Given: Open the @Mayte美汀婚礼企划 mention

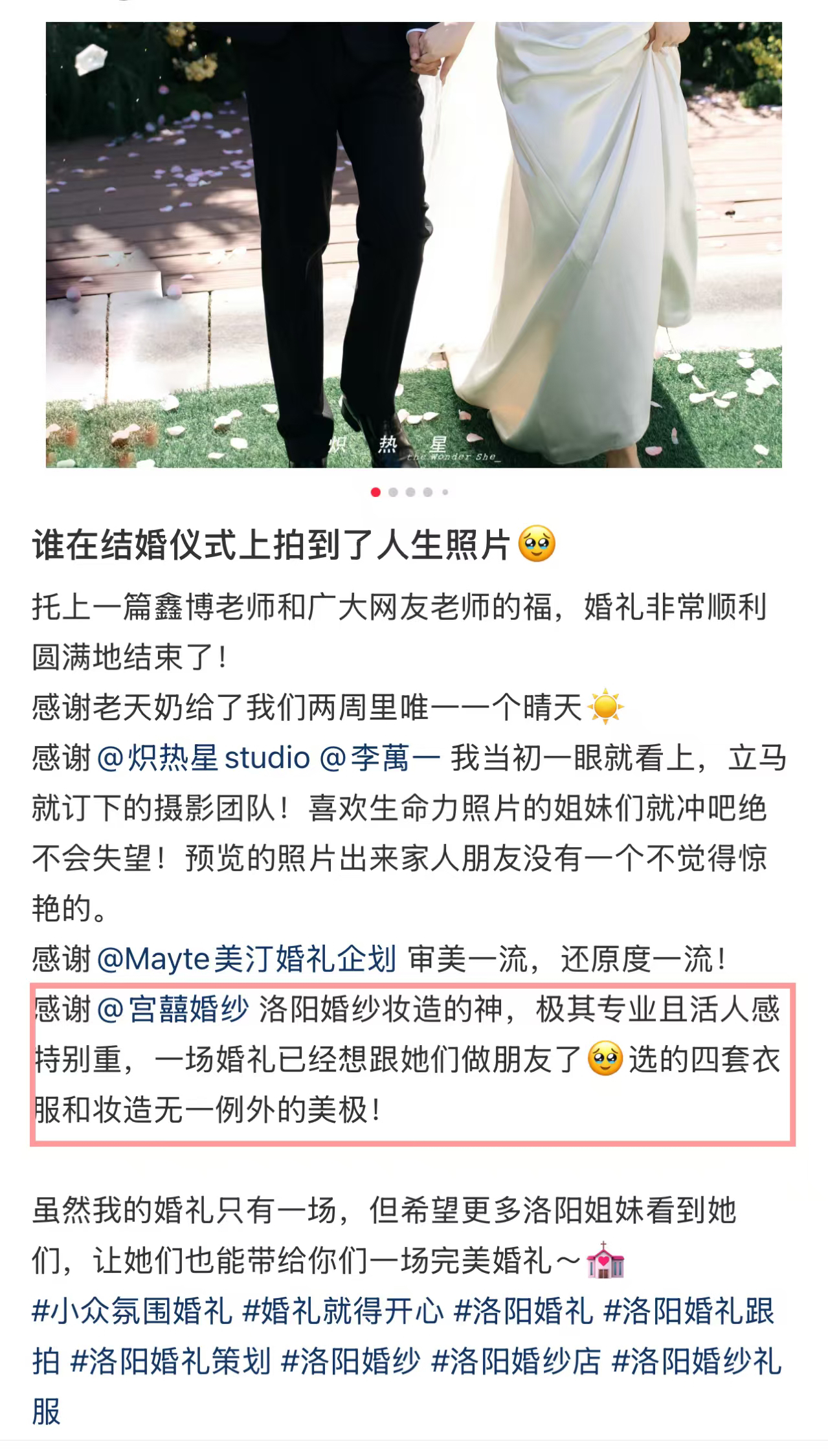Looking at the screenshot, I should [x=246, y=959].
